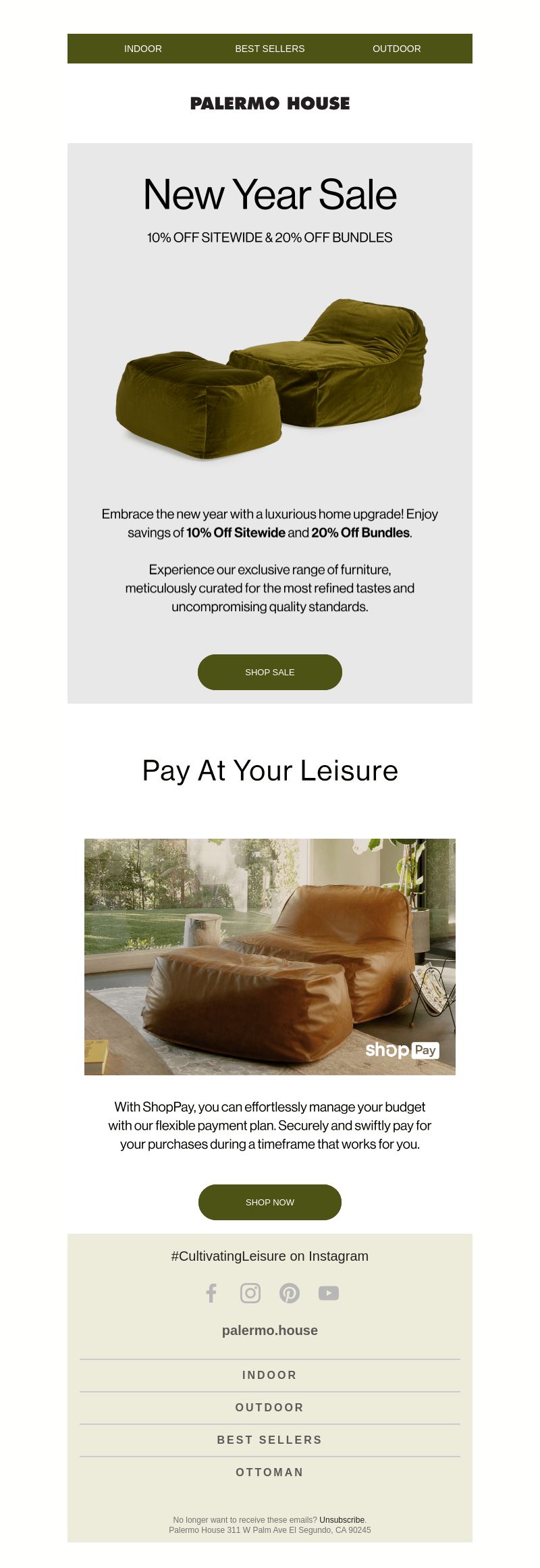
Task: Open the YouTube icon
Action: pos(329,1293)
